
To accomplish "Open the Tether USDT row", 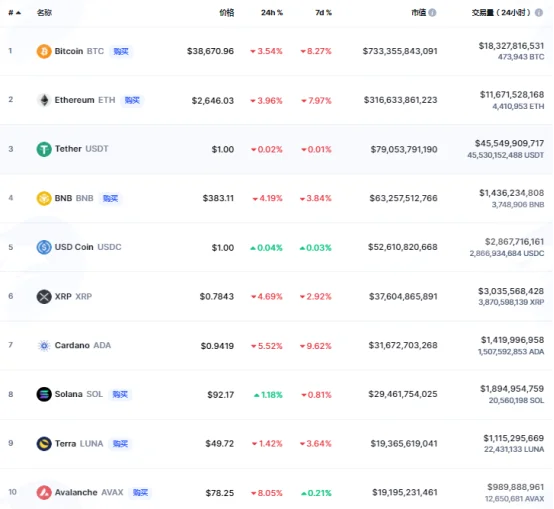I will (277, 149).
